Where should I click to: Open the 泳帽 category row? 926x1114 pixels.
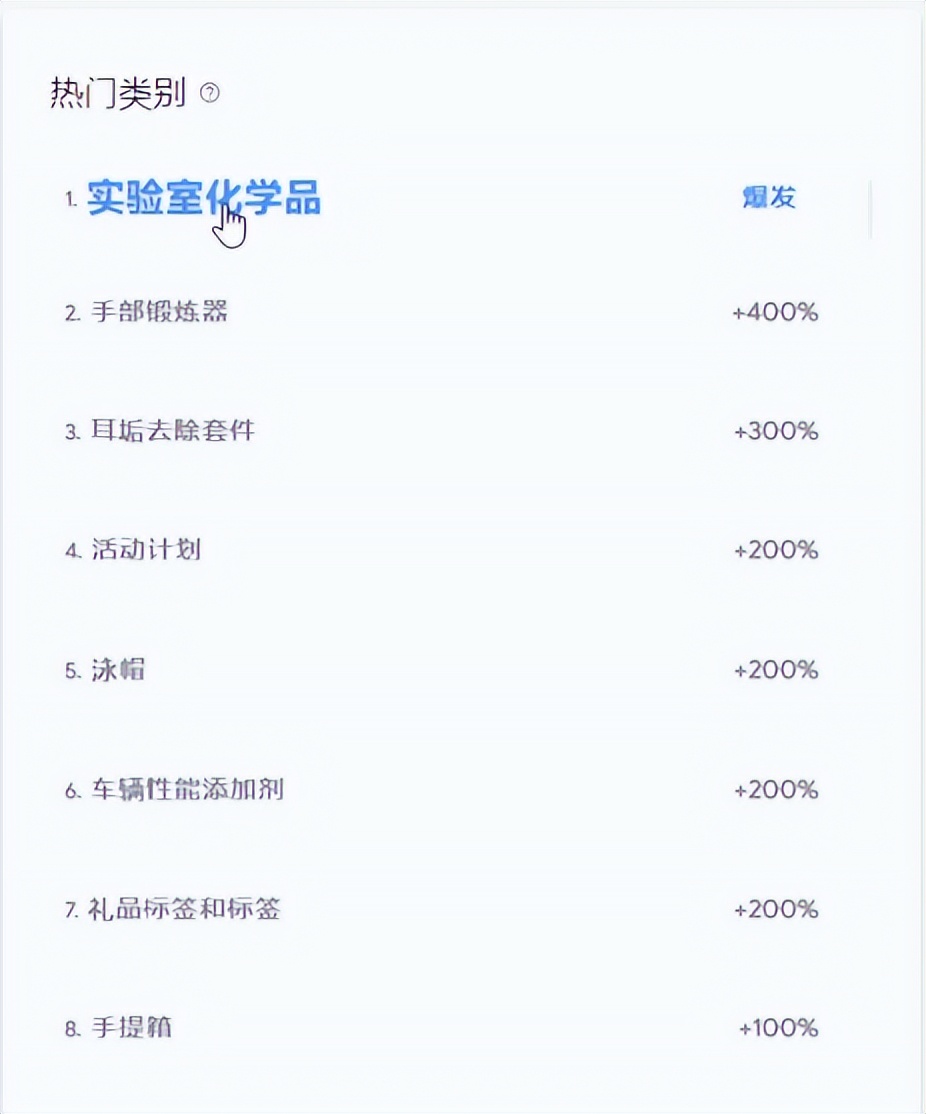tap(118, 670)
